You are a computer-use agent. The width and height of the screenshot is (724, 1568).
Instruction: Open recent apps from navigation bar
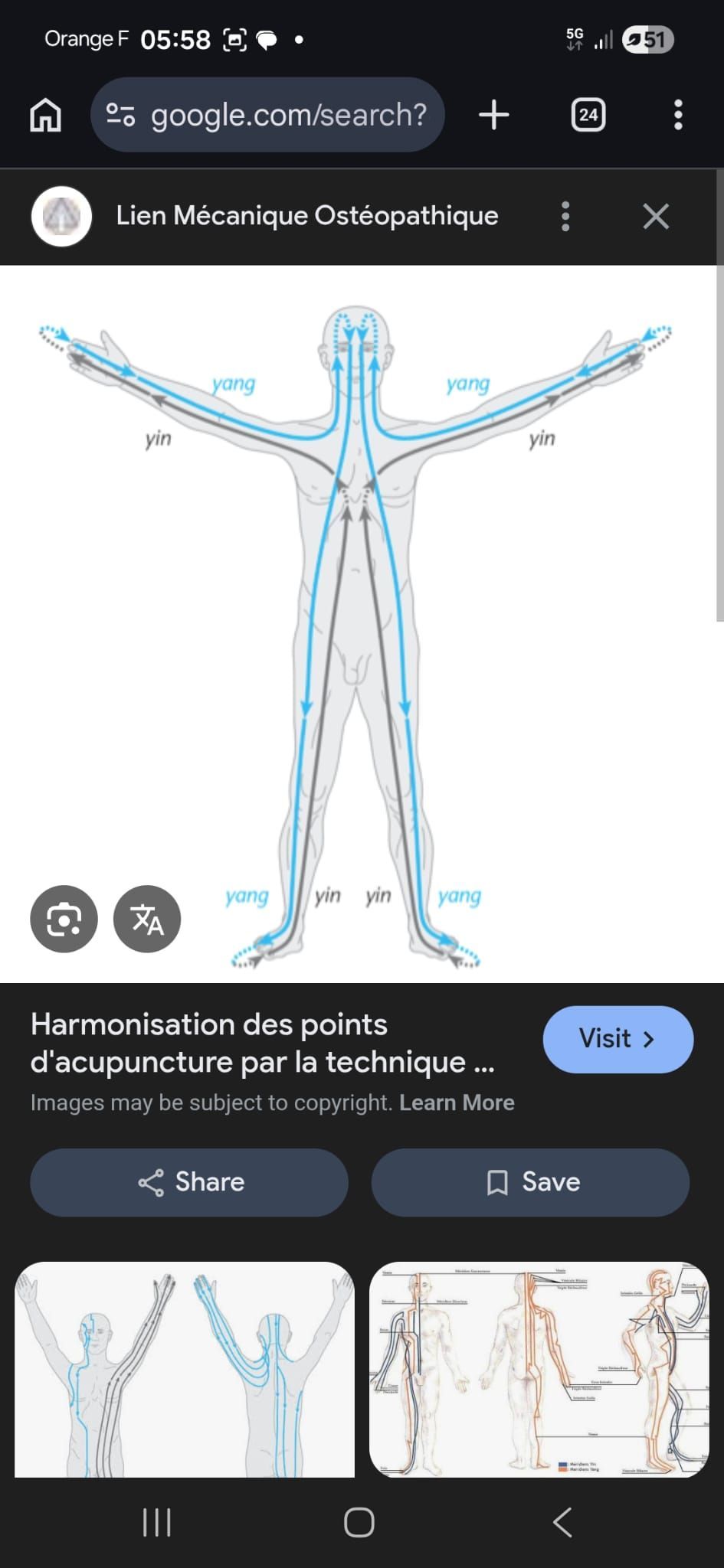click(157, 1522)
